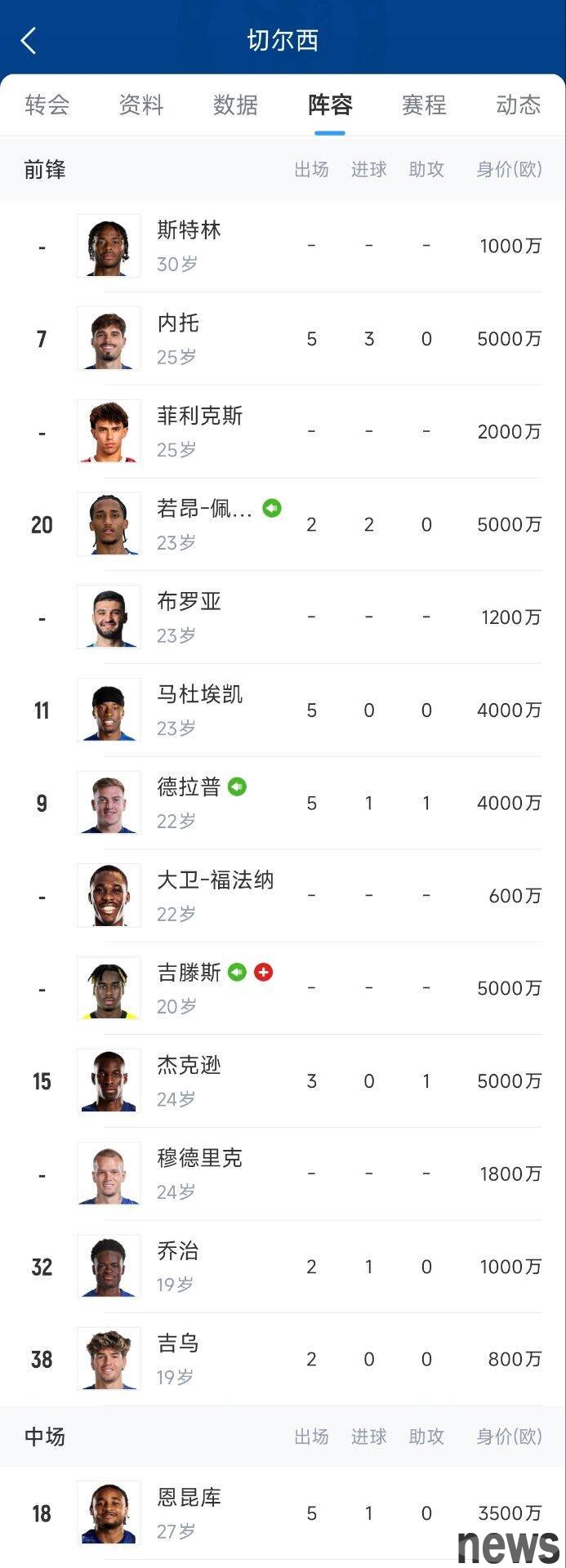Open player 内托's row
566x1568 pixels.
178,339
